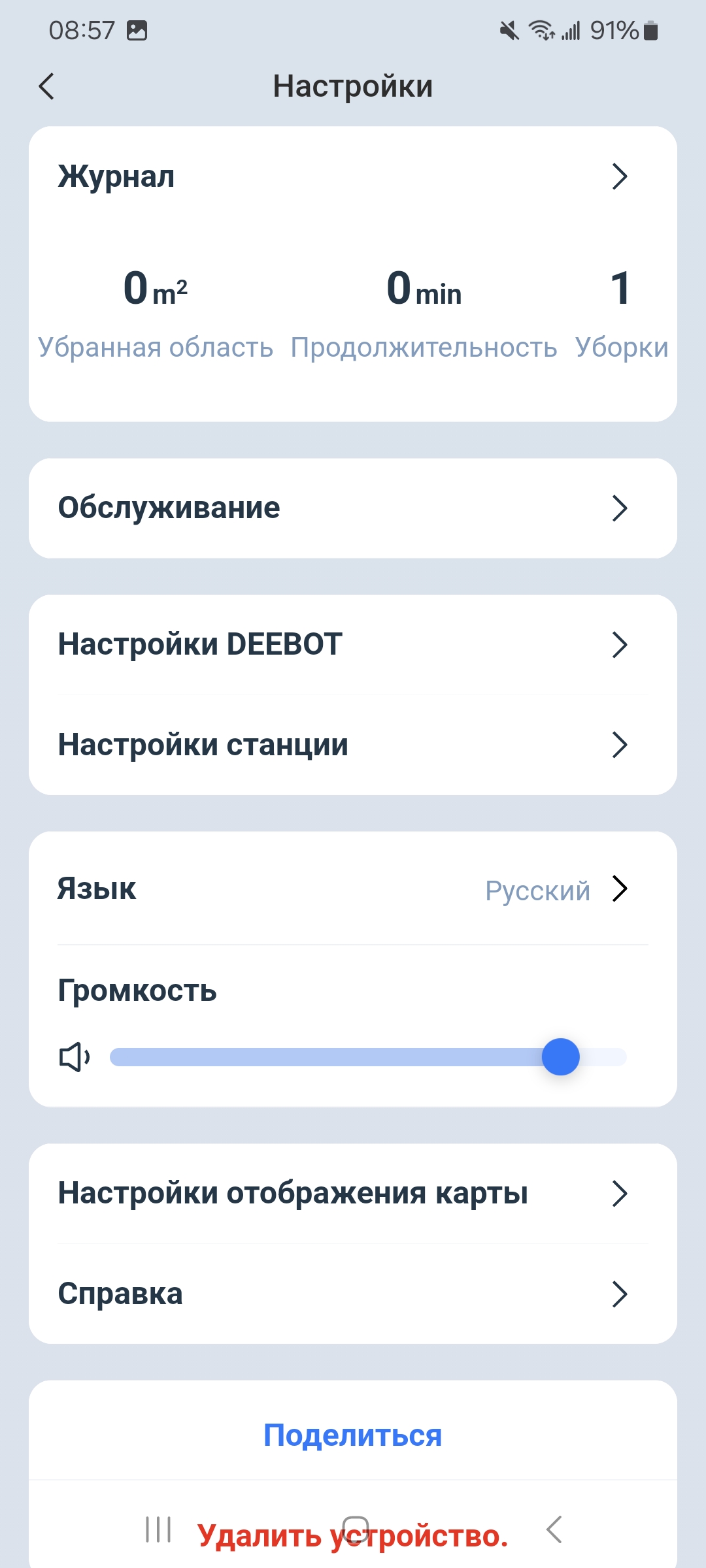The image size is (706, 1568).
Task: Change the Язык setting from Русский
Action: [x=353, y=889]
